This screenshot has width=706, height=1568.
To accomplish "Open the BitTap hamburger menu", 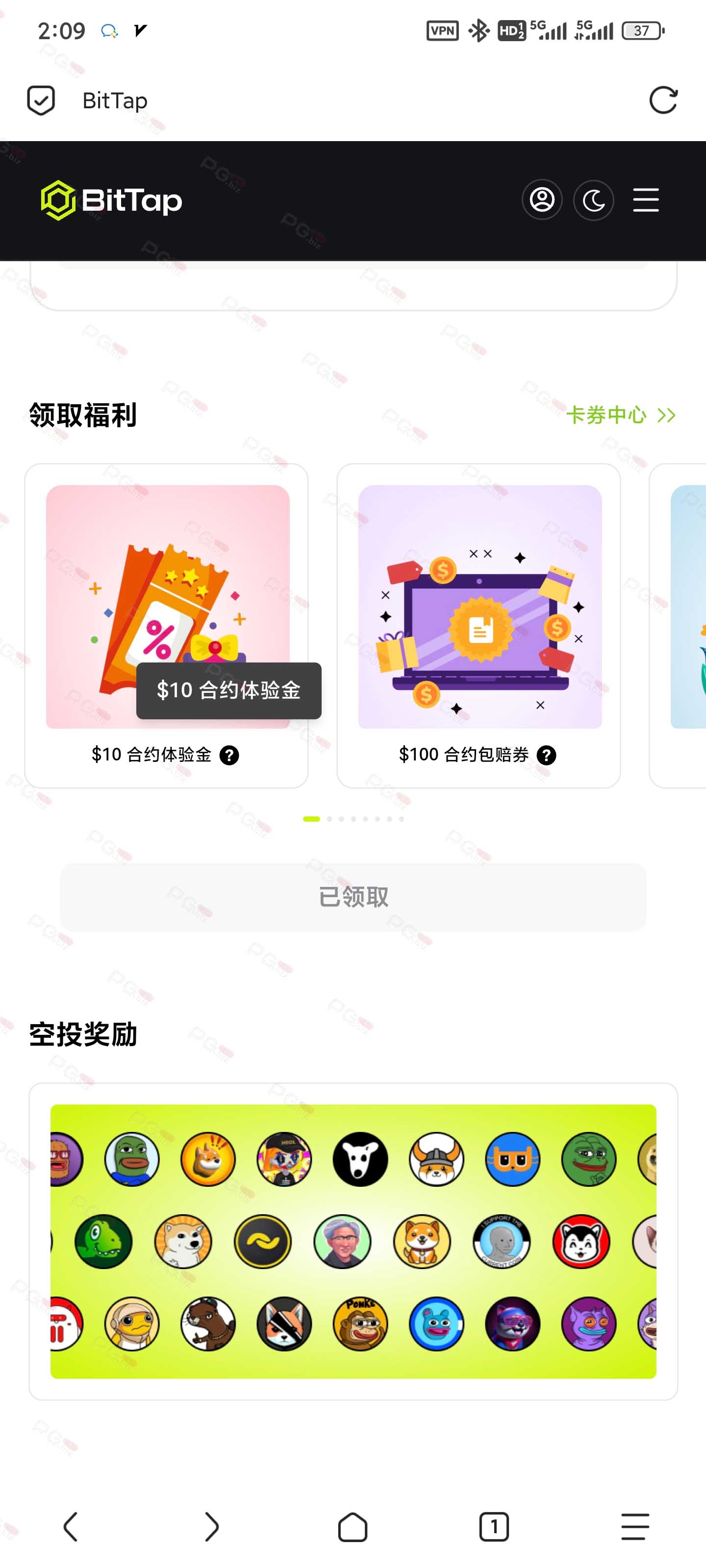I will click(x=646, y=199).
